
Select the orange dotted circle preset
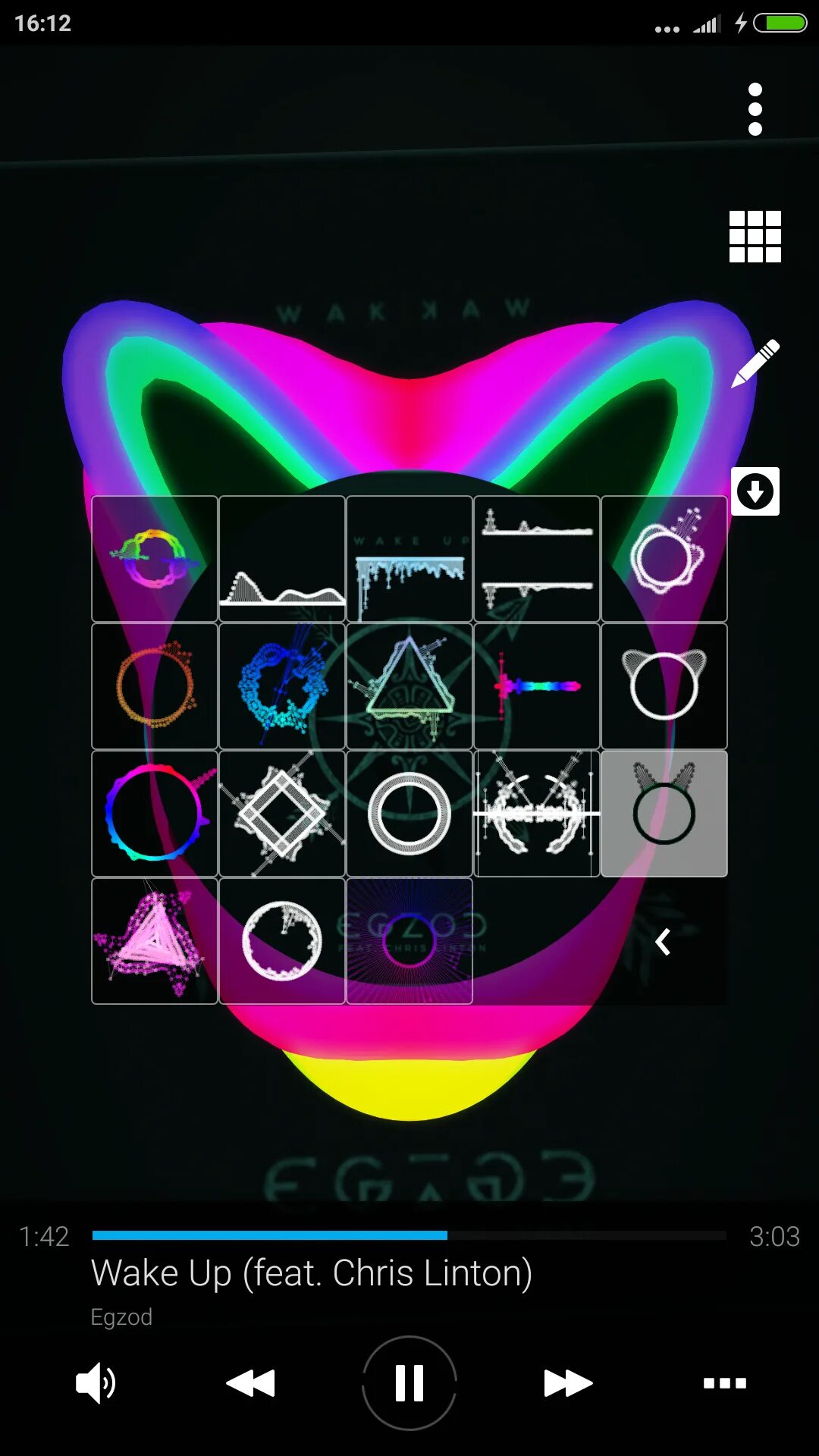(x=155, y=686)
